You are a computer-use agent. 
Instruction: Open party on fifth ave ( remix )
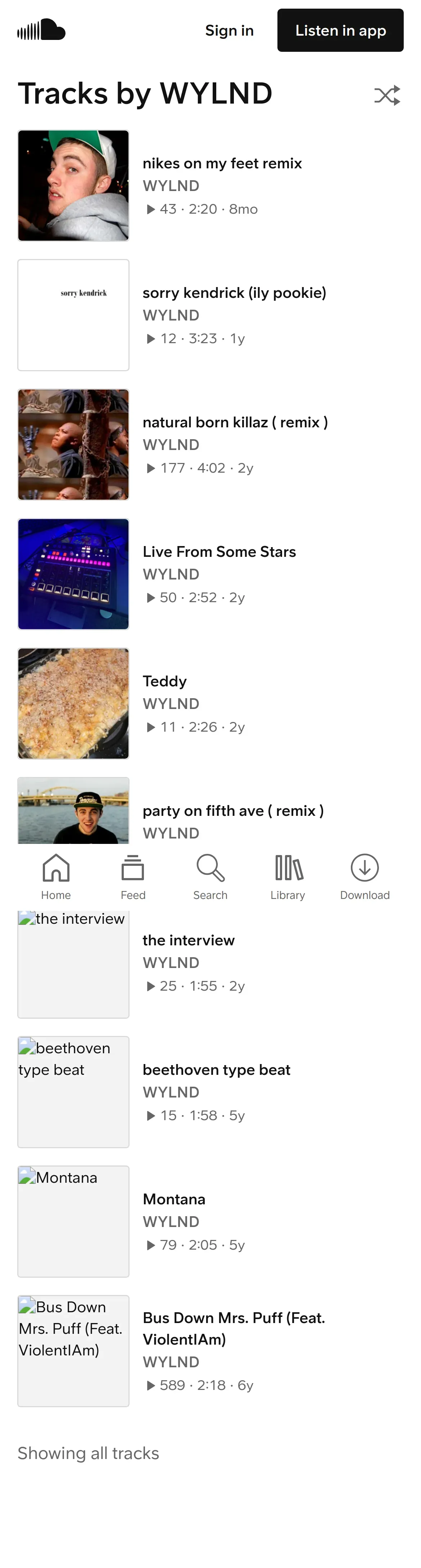(233, 811)
